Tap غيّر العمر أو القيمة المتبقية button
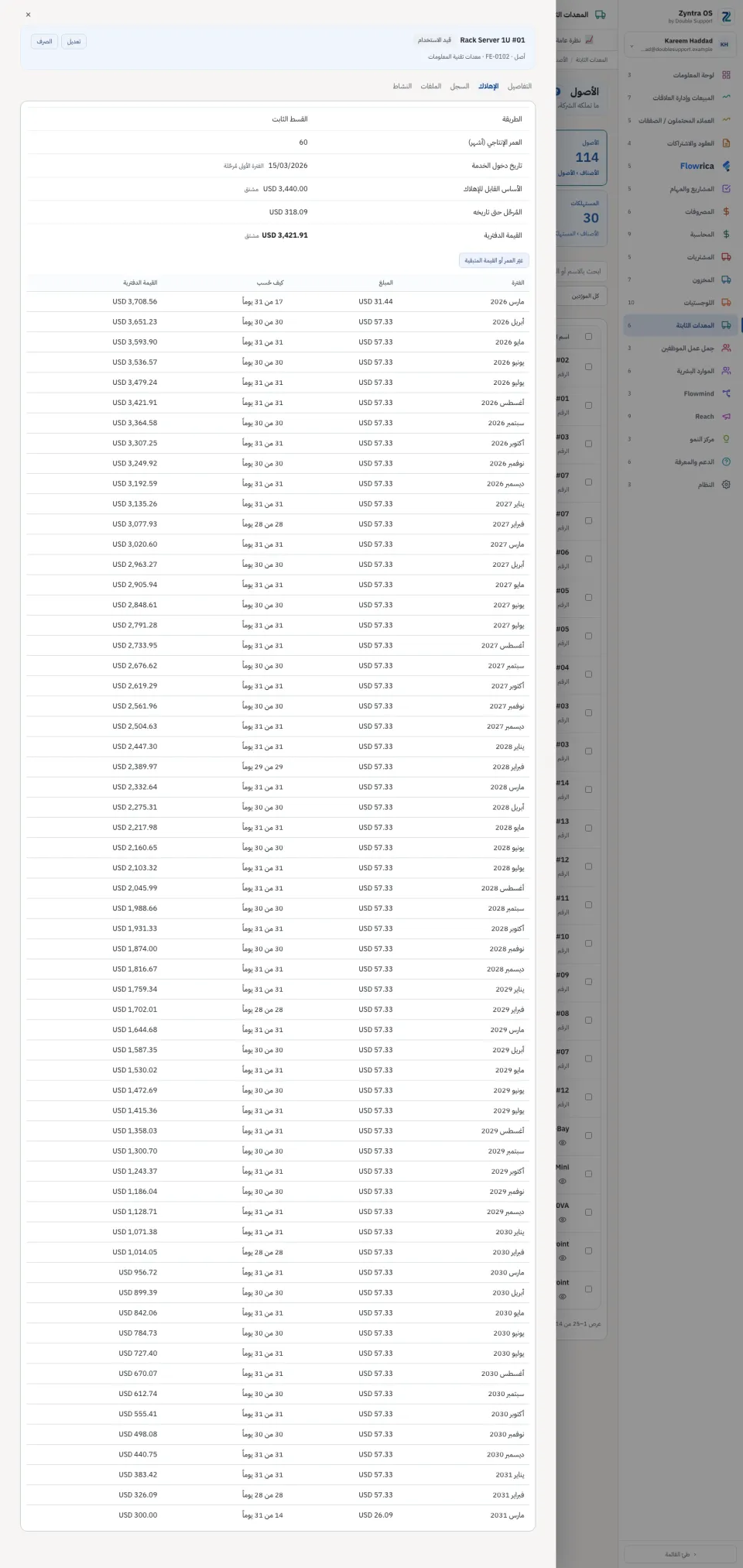The height and width of the screenshot is (1568, 743). [x=494, y=261]
